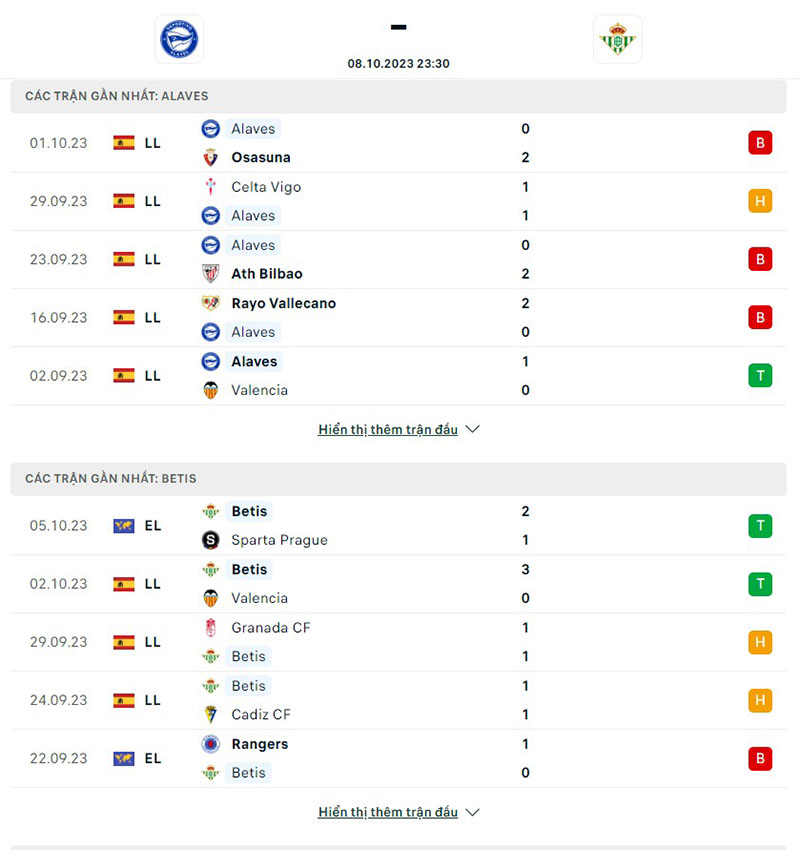Click the Alaves club logo at the top
This screenshot has height=850, width=800.
[x=178, y=39]
